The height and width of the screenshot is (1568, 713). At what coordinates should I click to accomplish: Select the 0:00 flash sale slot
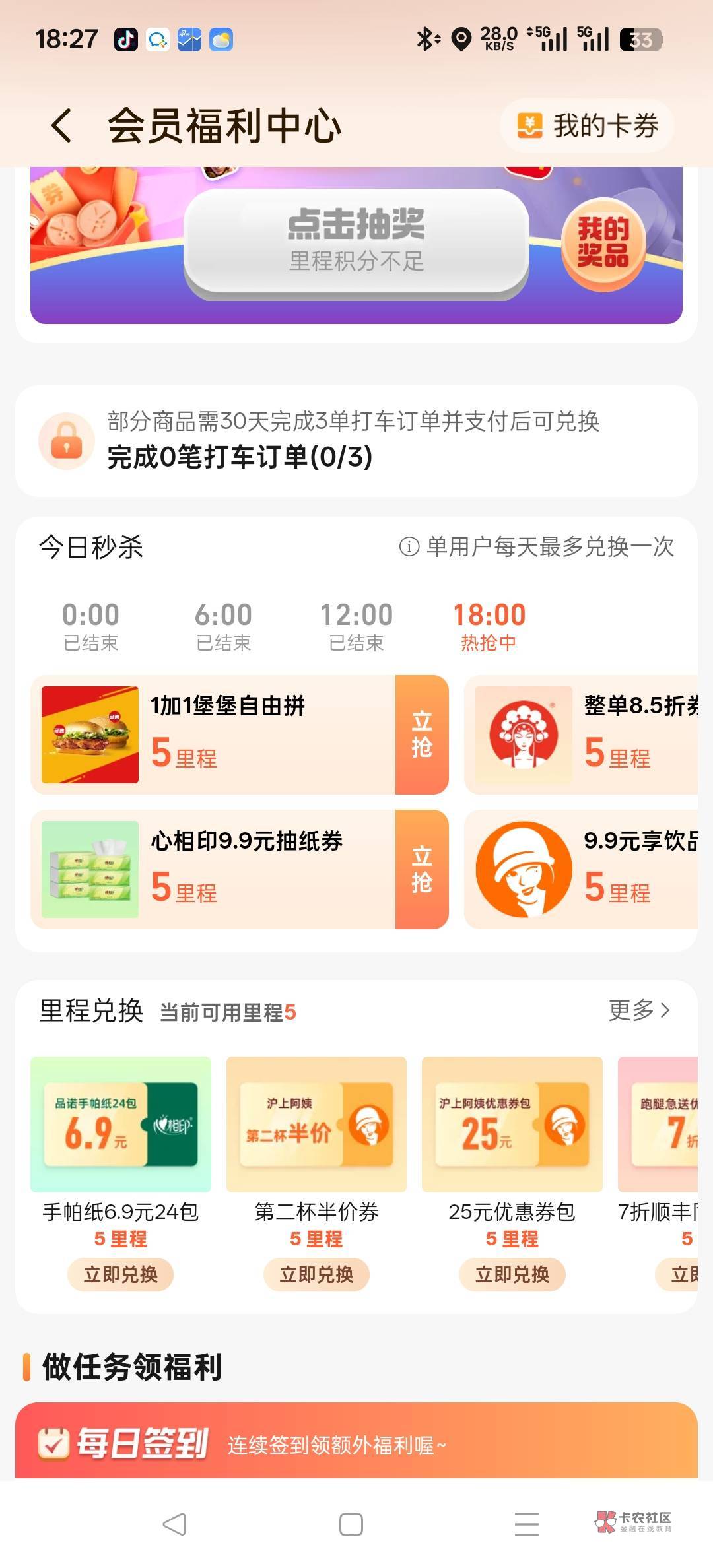[91, 626]
